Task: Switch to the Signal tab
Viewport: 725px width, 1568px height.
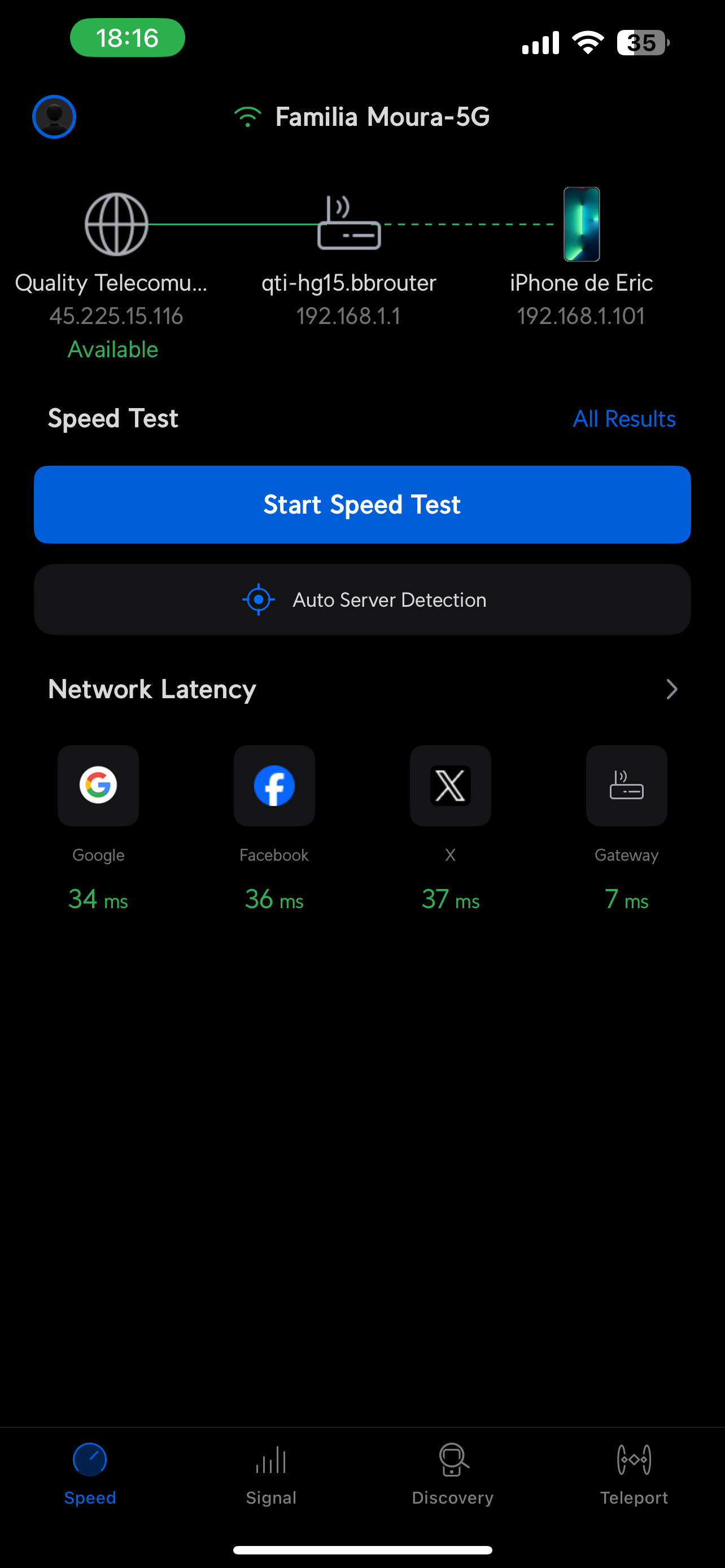Action: [x=271, y=1474]
